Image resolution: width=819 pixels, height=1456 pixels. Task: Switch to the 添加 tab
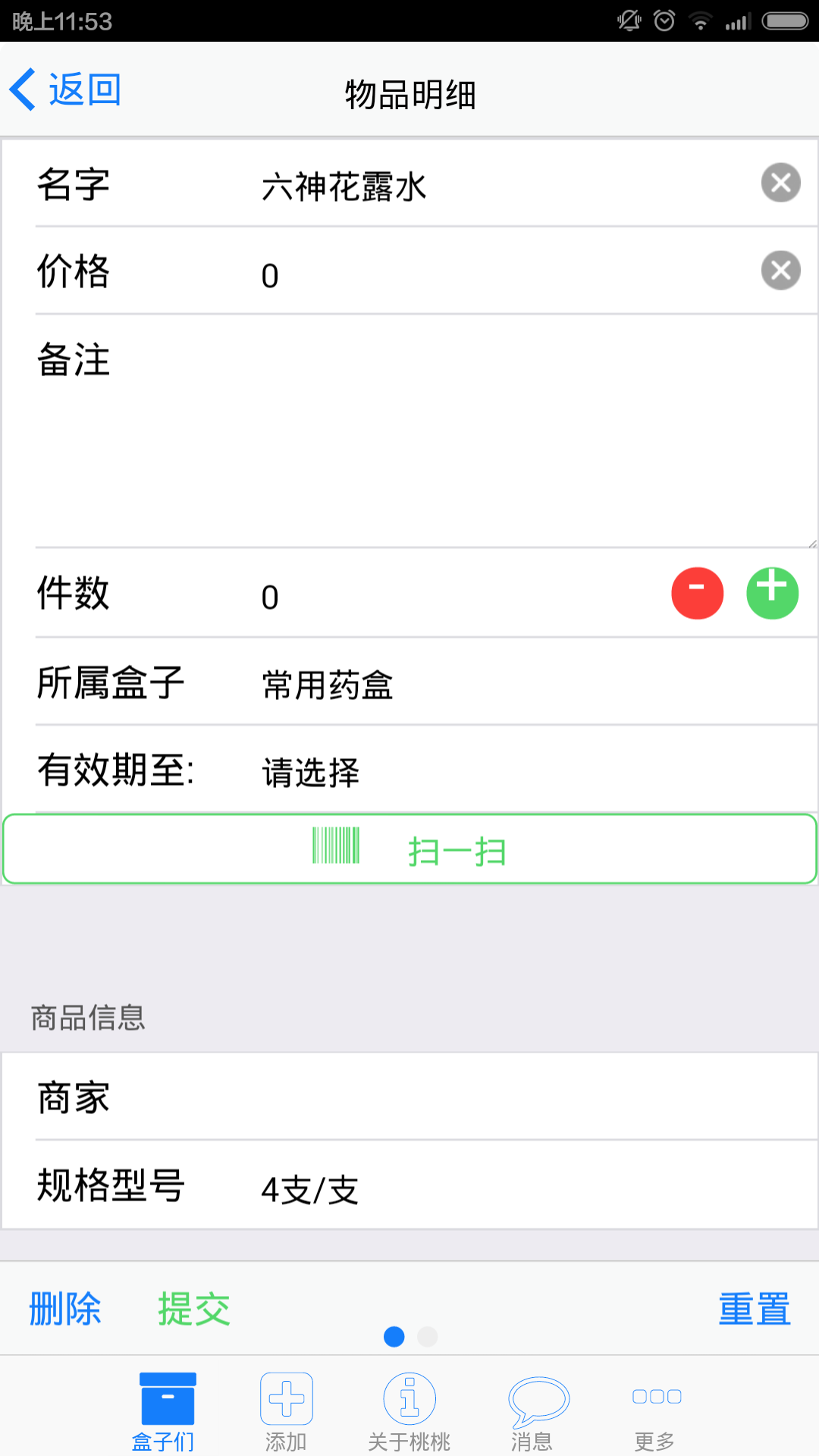point(286,1410)
